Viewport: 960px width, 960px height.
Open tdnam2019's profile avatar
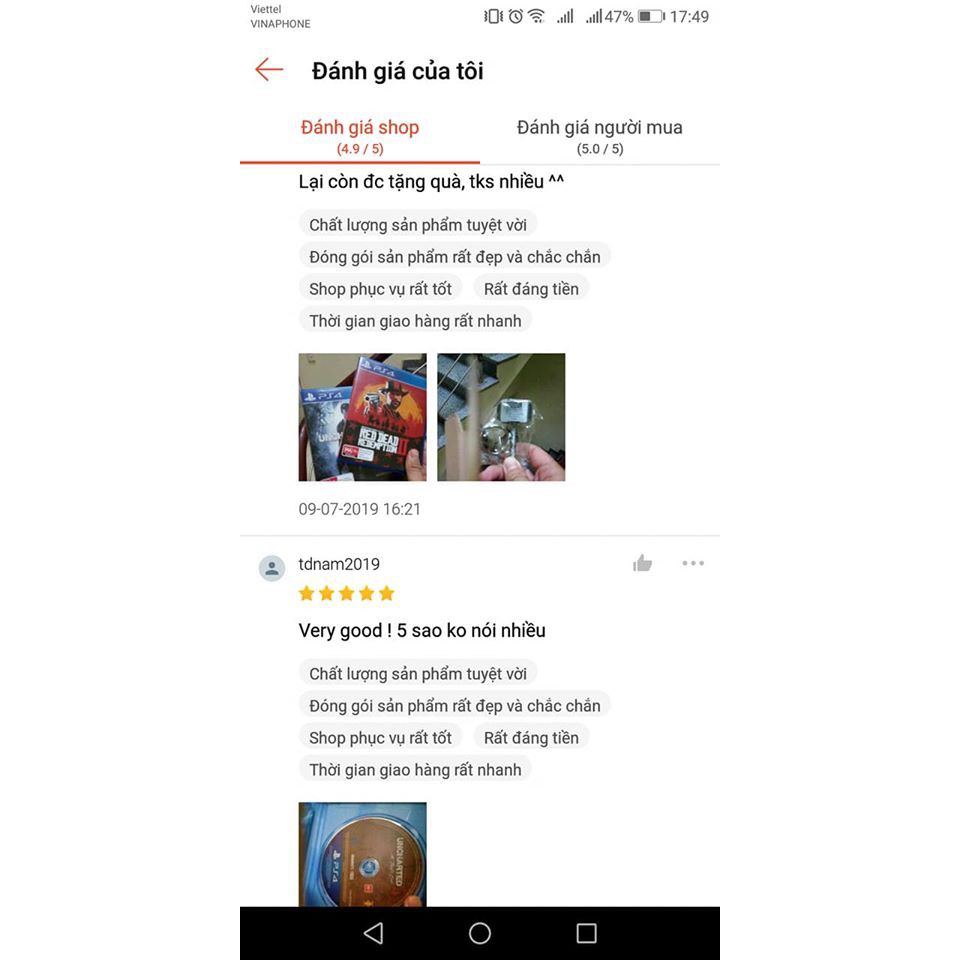(272, 569)
